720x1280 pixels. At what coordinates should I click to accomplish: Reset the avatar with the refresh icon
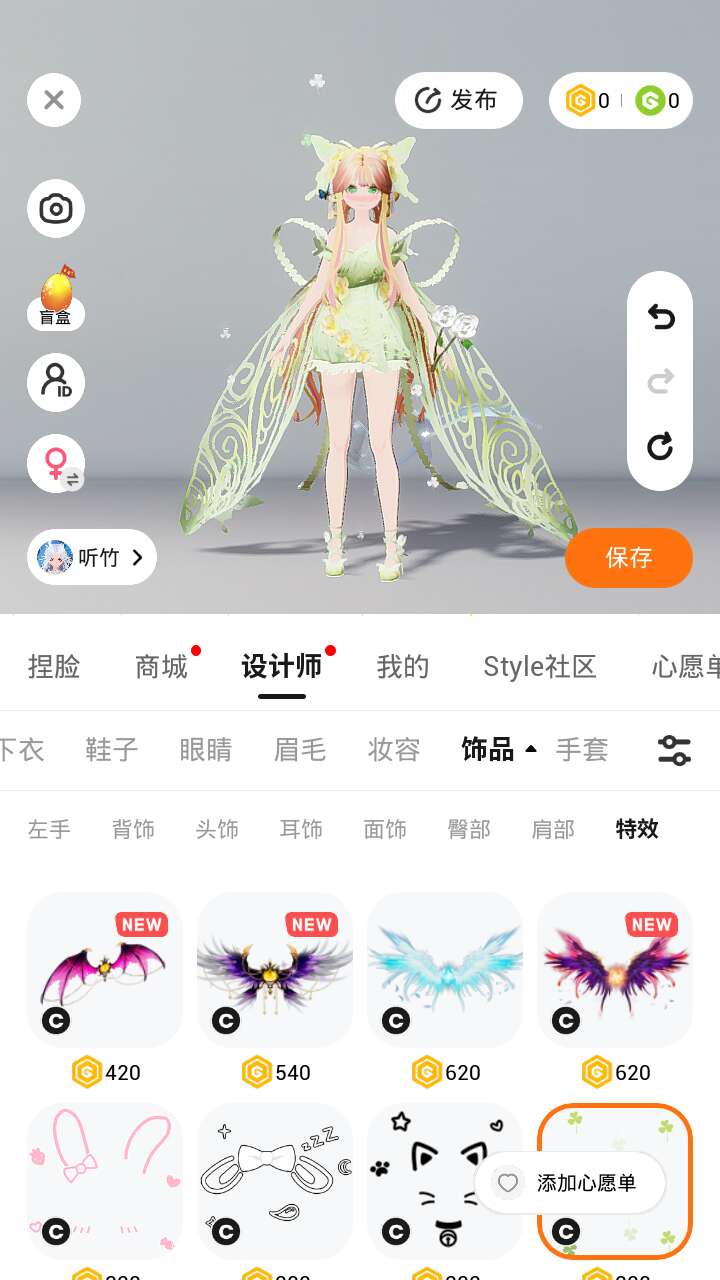pyautogui.click(x=660, y=446)
